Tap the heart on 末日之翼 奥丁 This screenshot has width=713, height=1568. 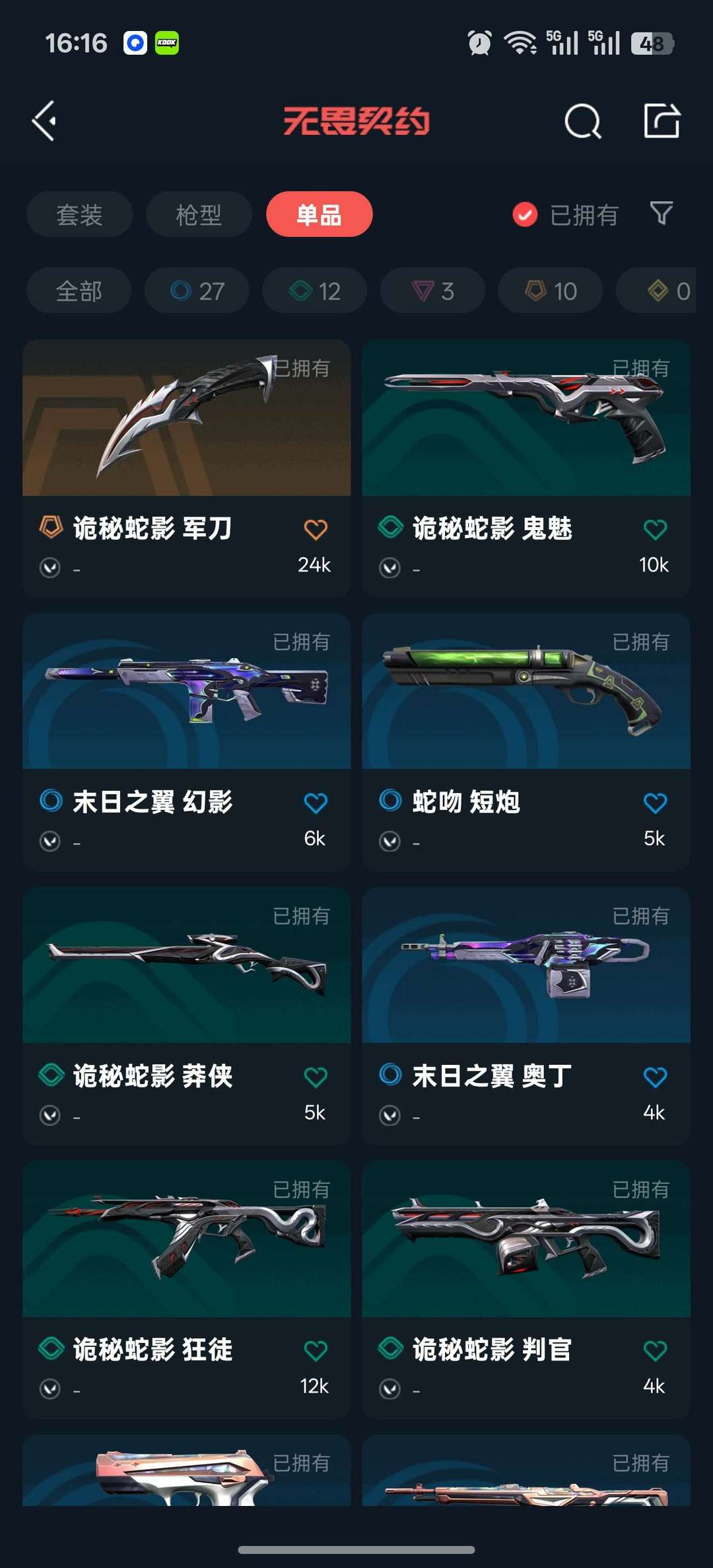(x=655, y=1075)
